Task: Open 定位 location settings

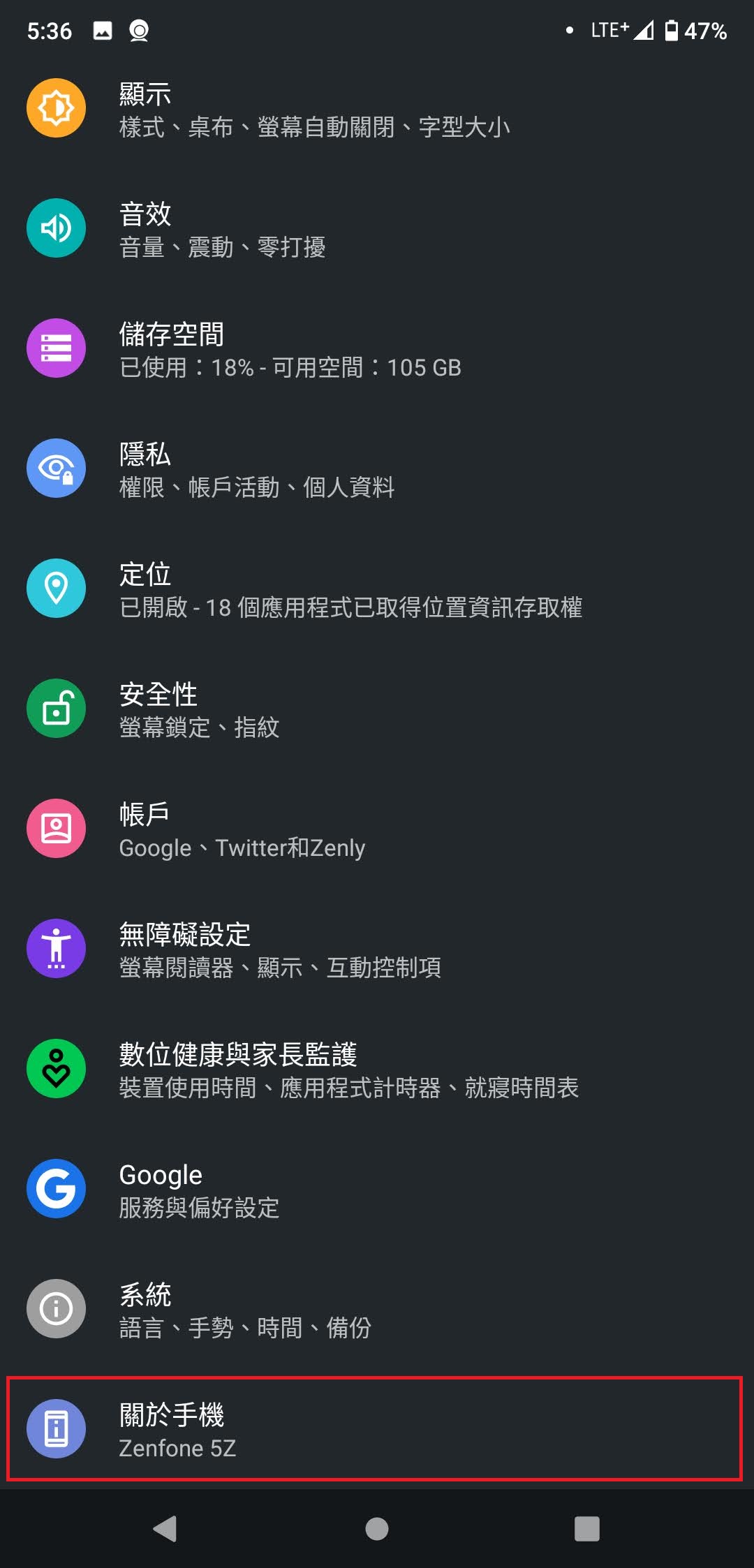Action: point(377,589)
